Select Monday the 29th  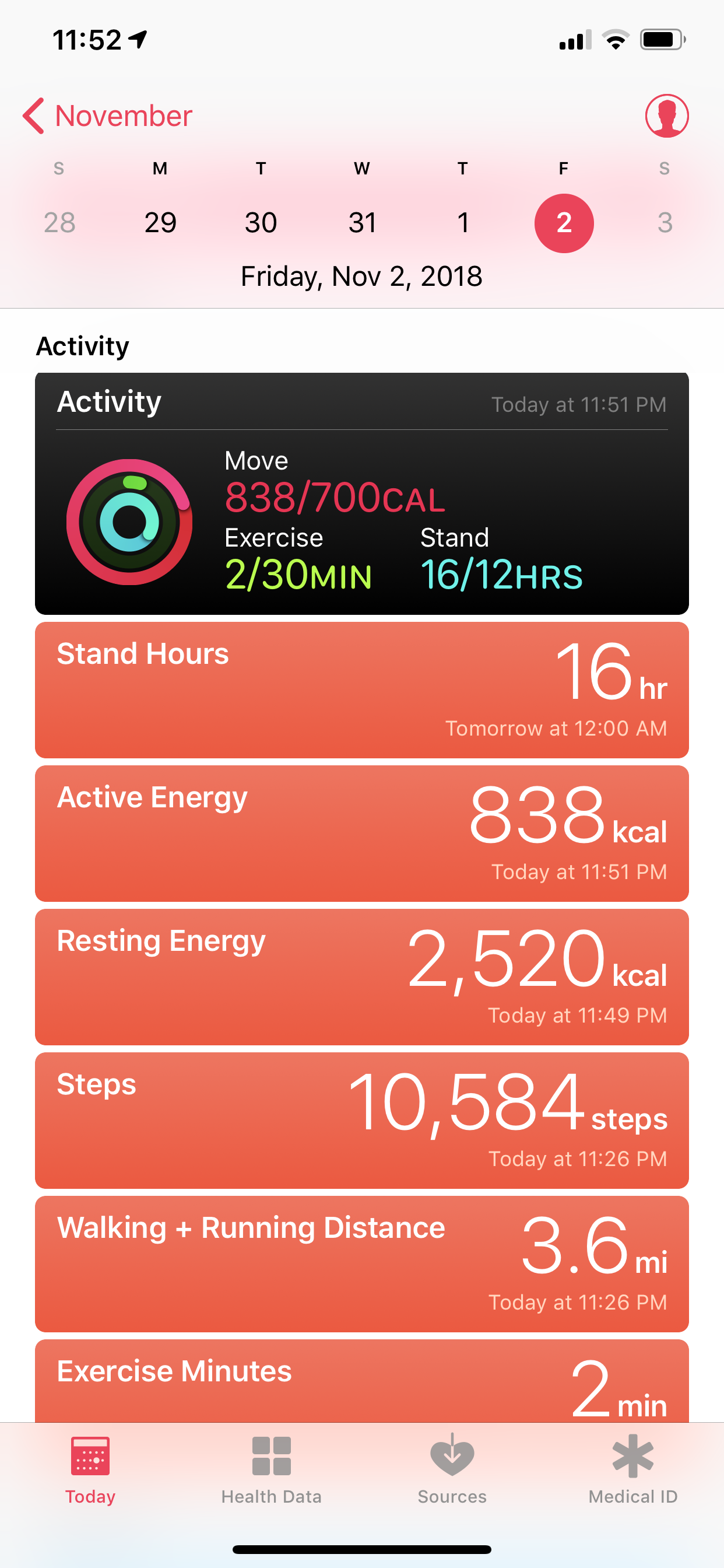pyautogui.click(x=160, y=223)
